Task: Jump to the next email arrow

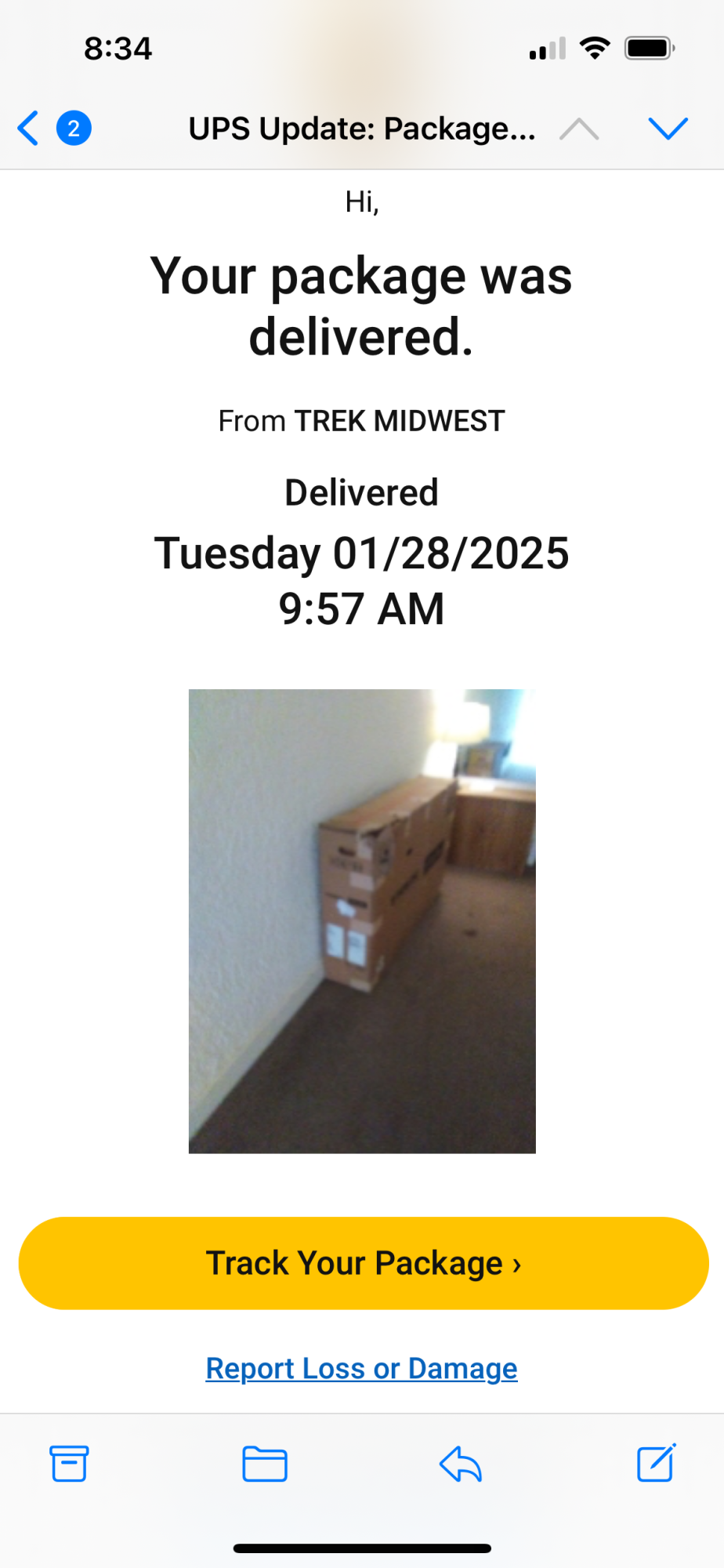Action: (668, 129)
